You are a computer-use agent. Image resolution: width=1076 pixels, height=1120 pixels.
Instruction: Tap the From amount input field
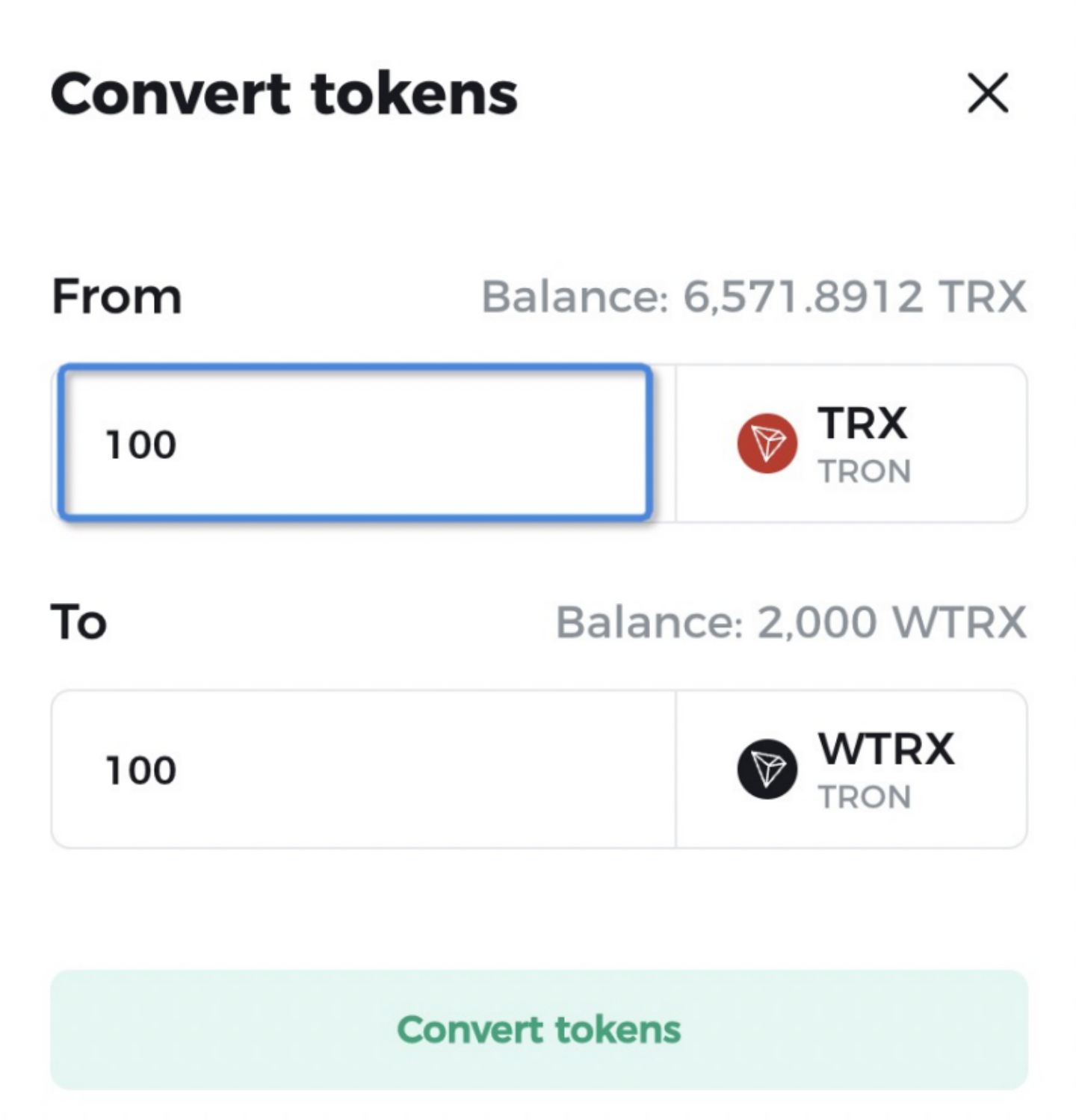point(355,443)
